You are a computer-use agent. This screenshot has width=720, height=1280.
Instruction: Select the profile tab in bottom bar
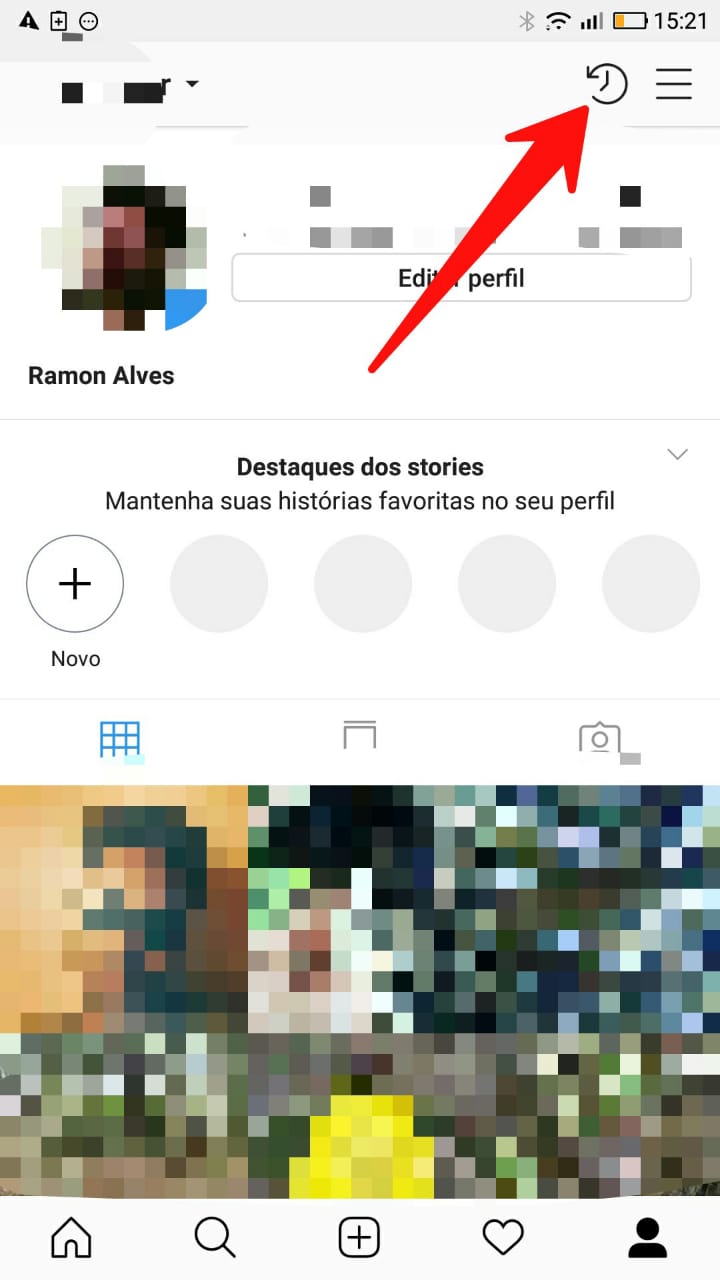(x=647, y=1238)
